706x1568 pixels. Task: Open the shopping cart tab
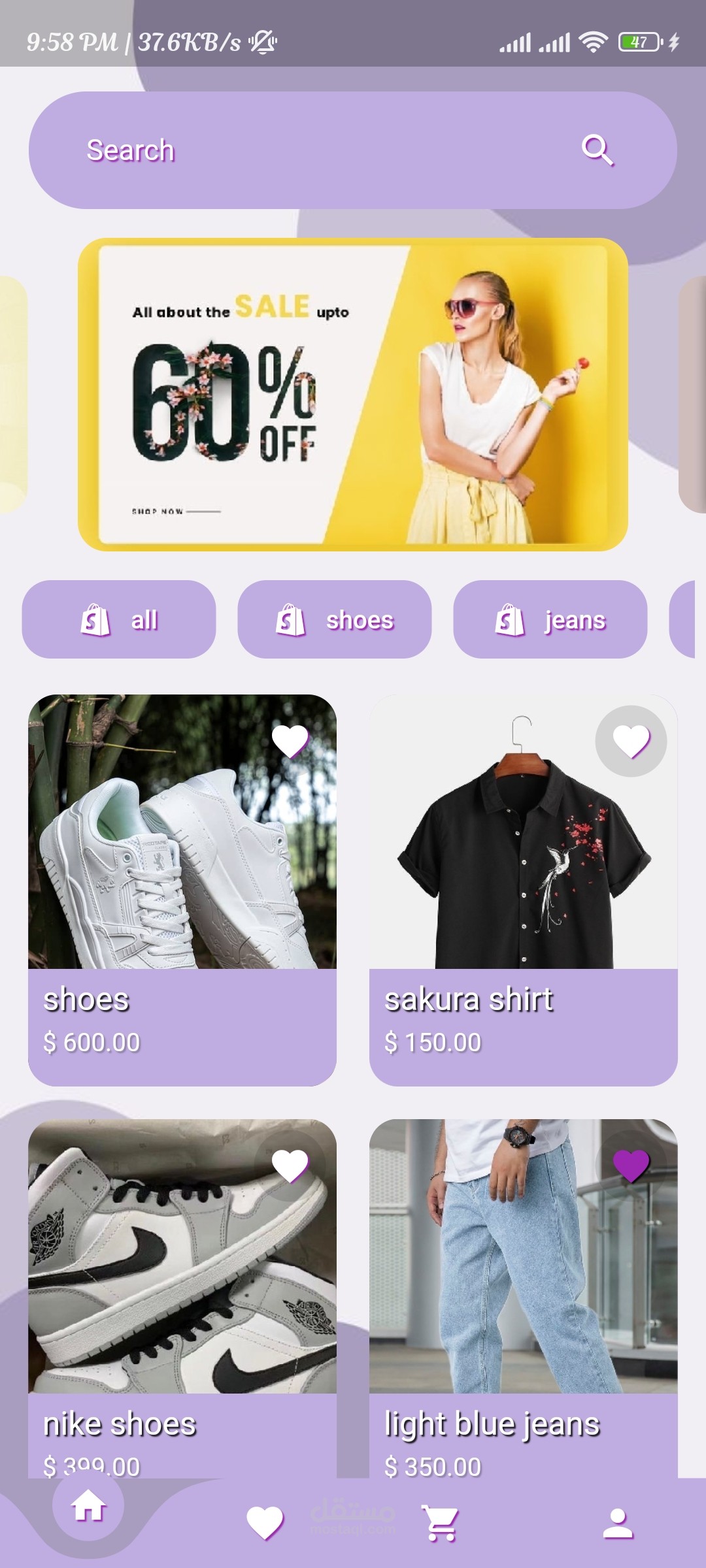coord(441,1524)
